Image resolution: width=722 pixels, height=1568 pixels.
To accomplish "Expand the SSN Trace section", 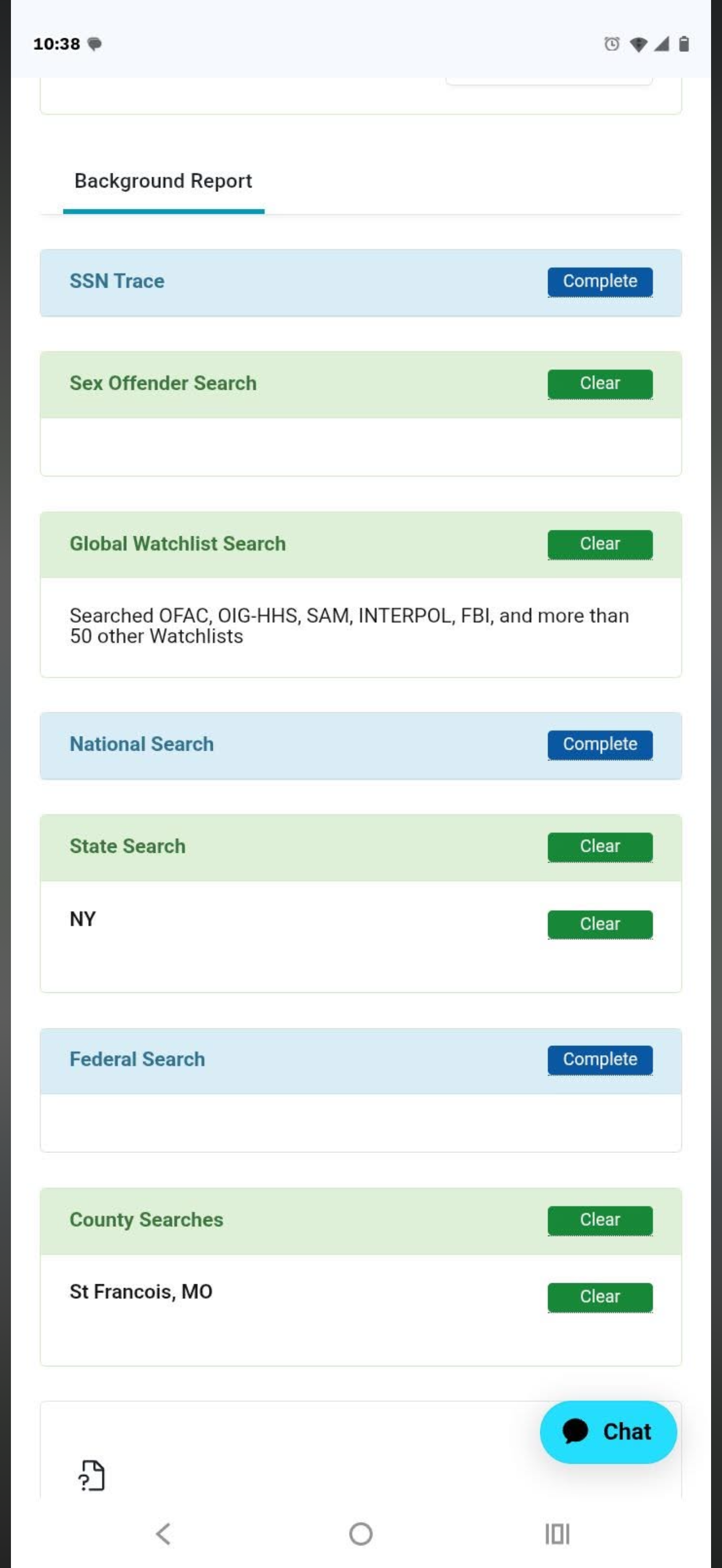I will pos(361,283).
